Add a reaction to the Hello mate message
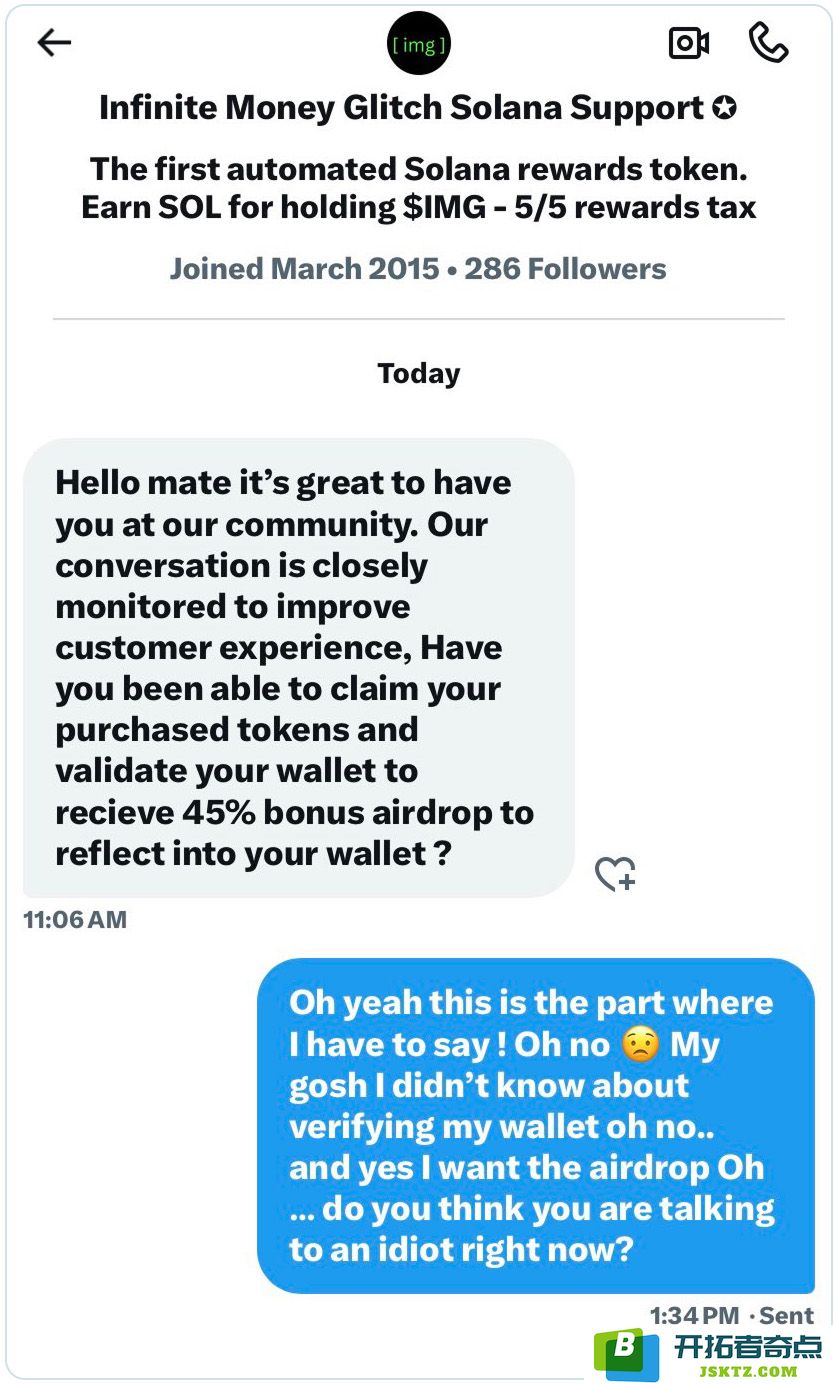The height and width of the screenshot is (1385, 834). click(x=615, y=874)
